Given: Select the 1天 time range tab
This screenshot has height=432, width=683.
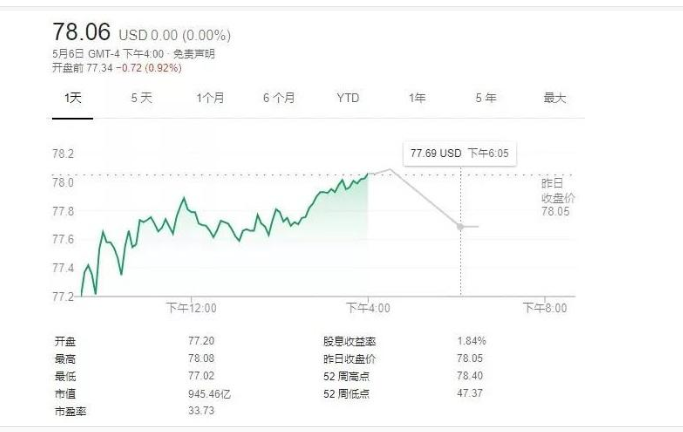Looking at the screenshot, I should [x=72, y=98].
